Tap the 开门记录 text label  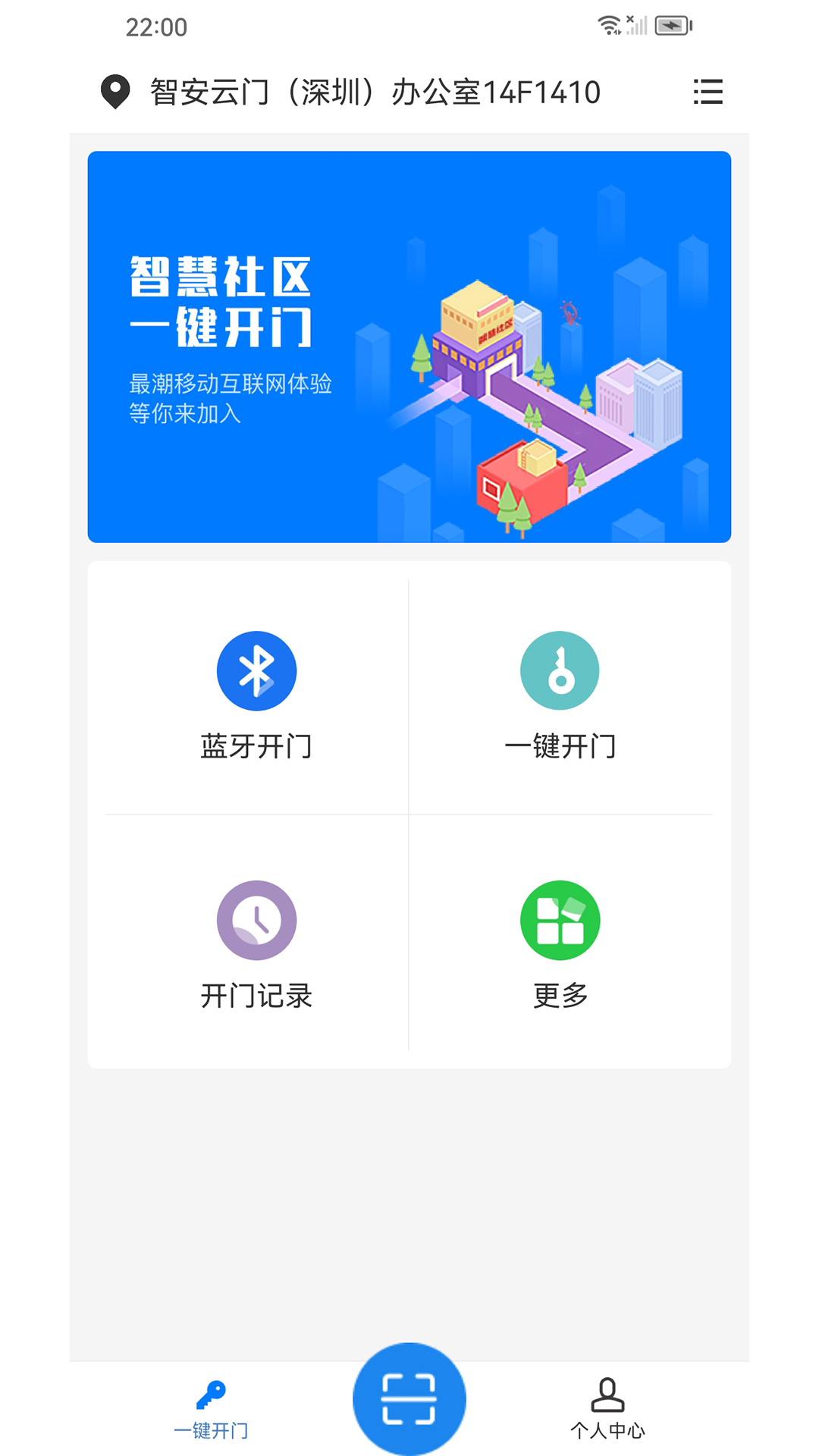click(256, 996)
